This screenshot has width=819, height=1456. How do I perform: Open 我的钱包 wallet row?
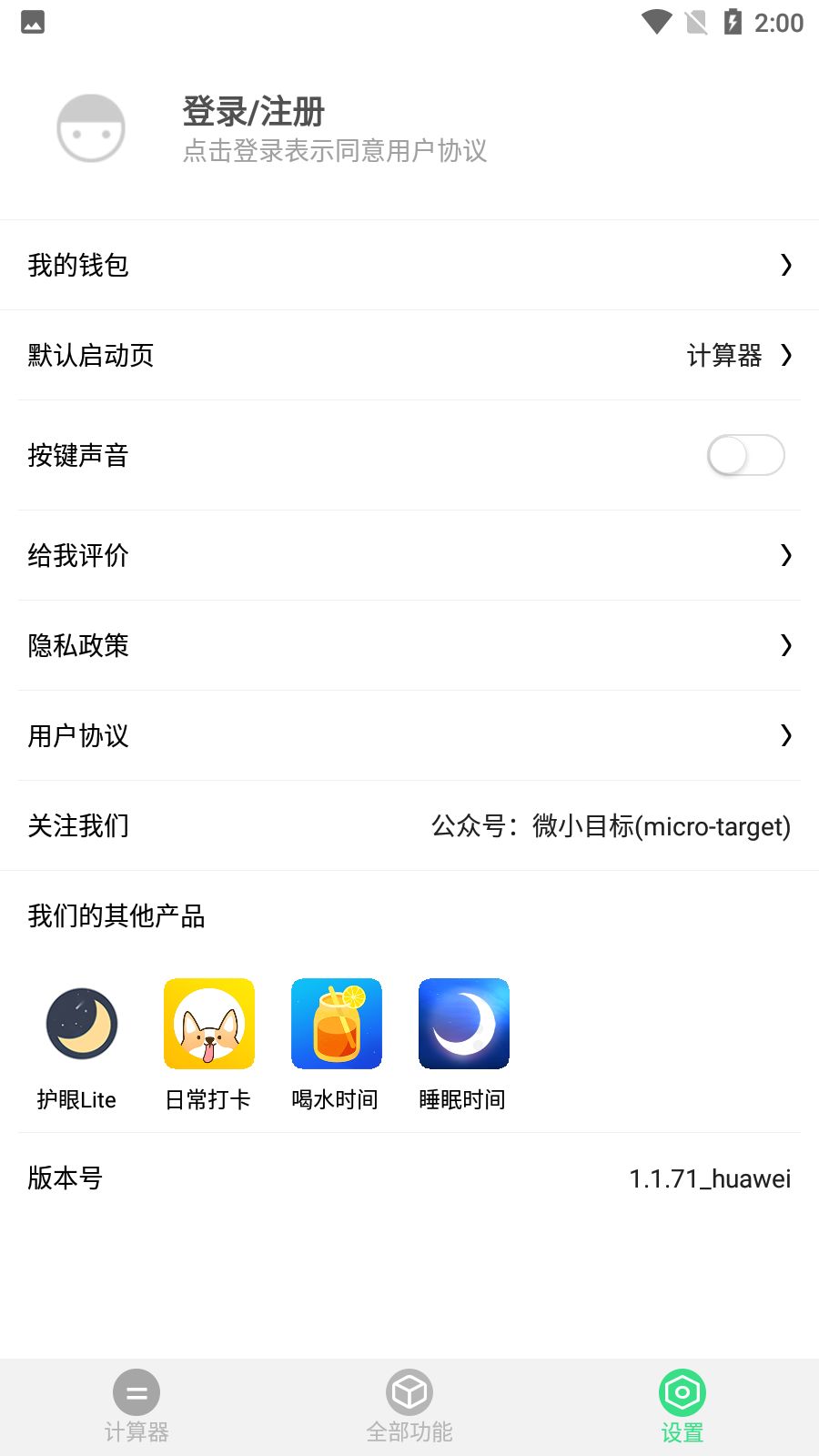pyautogui.click(x=409, y=265)
